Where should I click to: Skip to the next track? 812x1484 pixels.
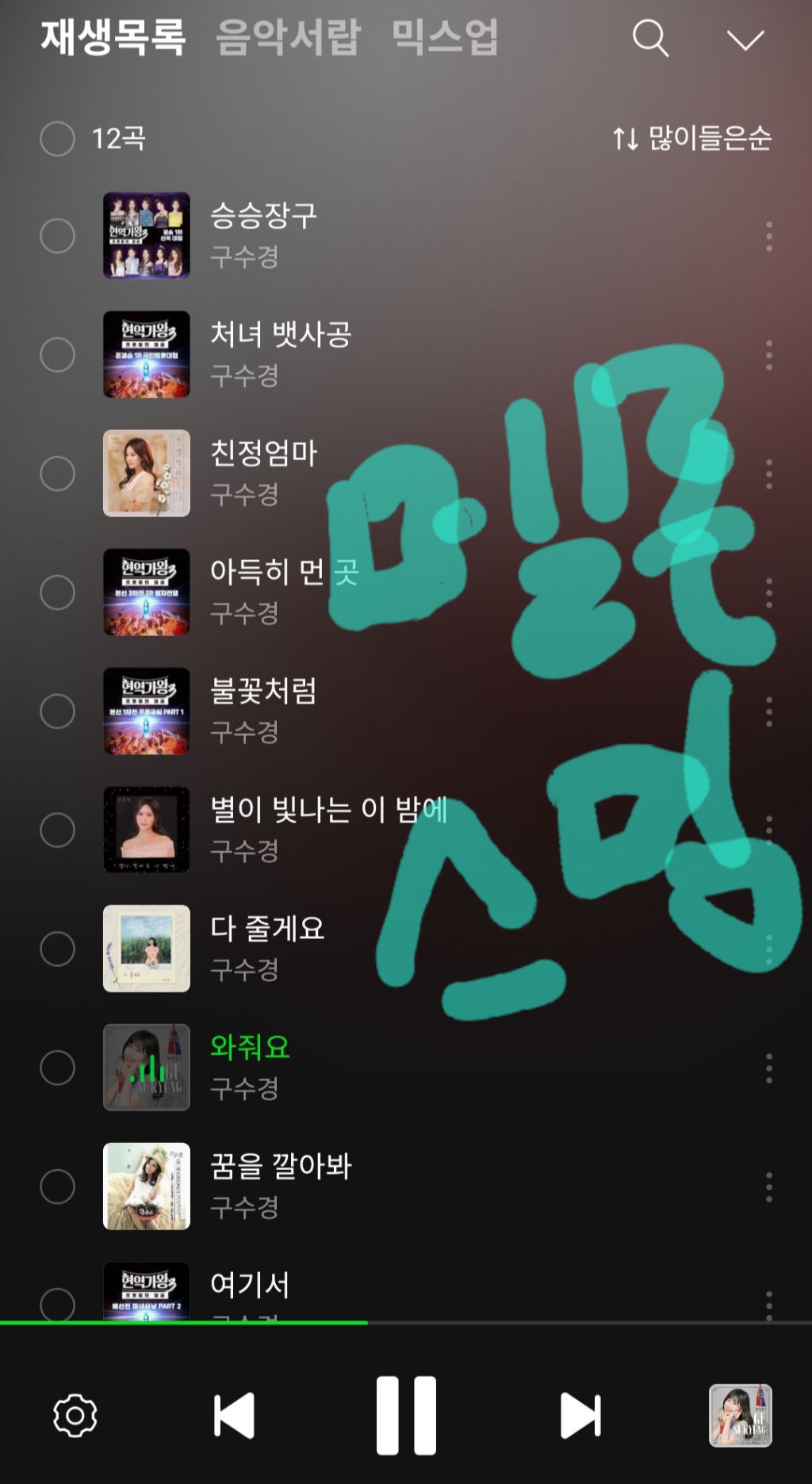580,1416
